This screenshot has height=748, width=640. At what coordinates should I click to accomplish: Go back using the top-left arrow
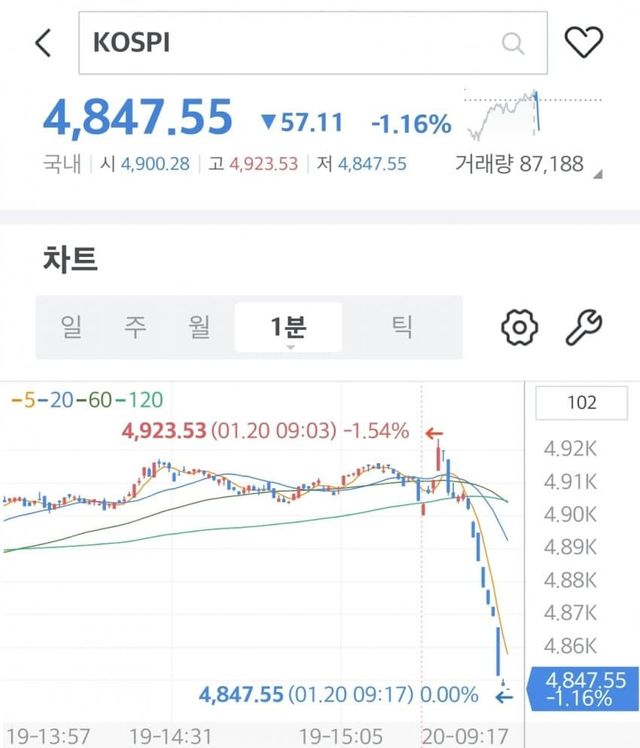tap(43, 43)
